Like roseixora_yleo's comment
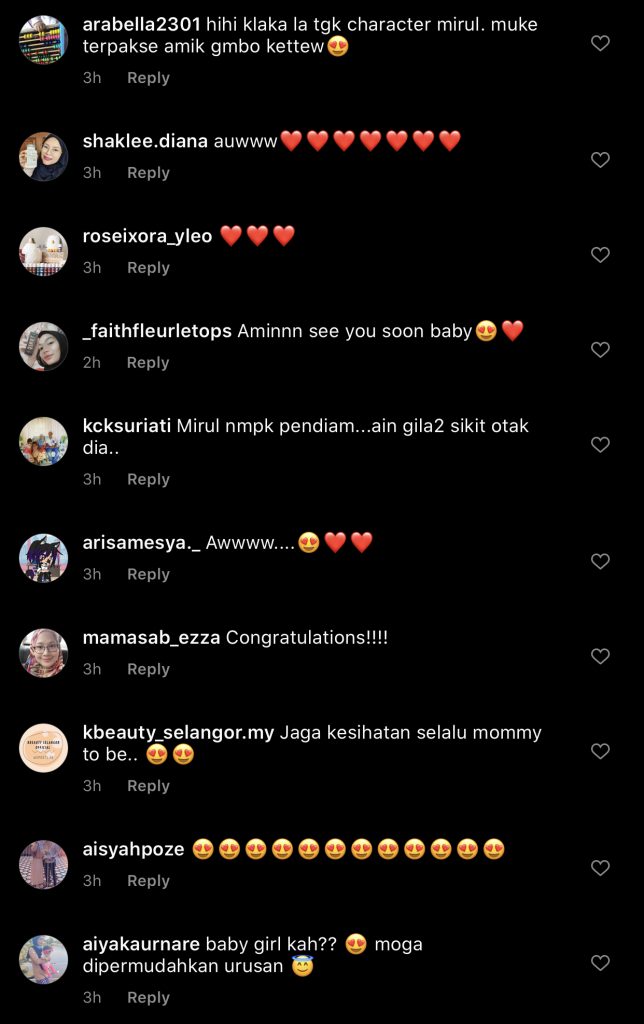 pos(600,255)
